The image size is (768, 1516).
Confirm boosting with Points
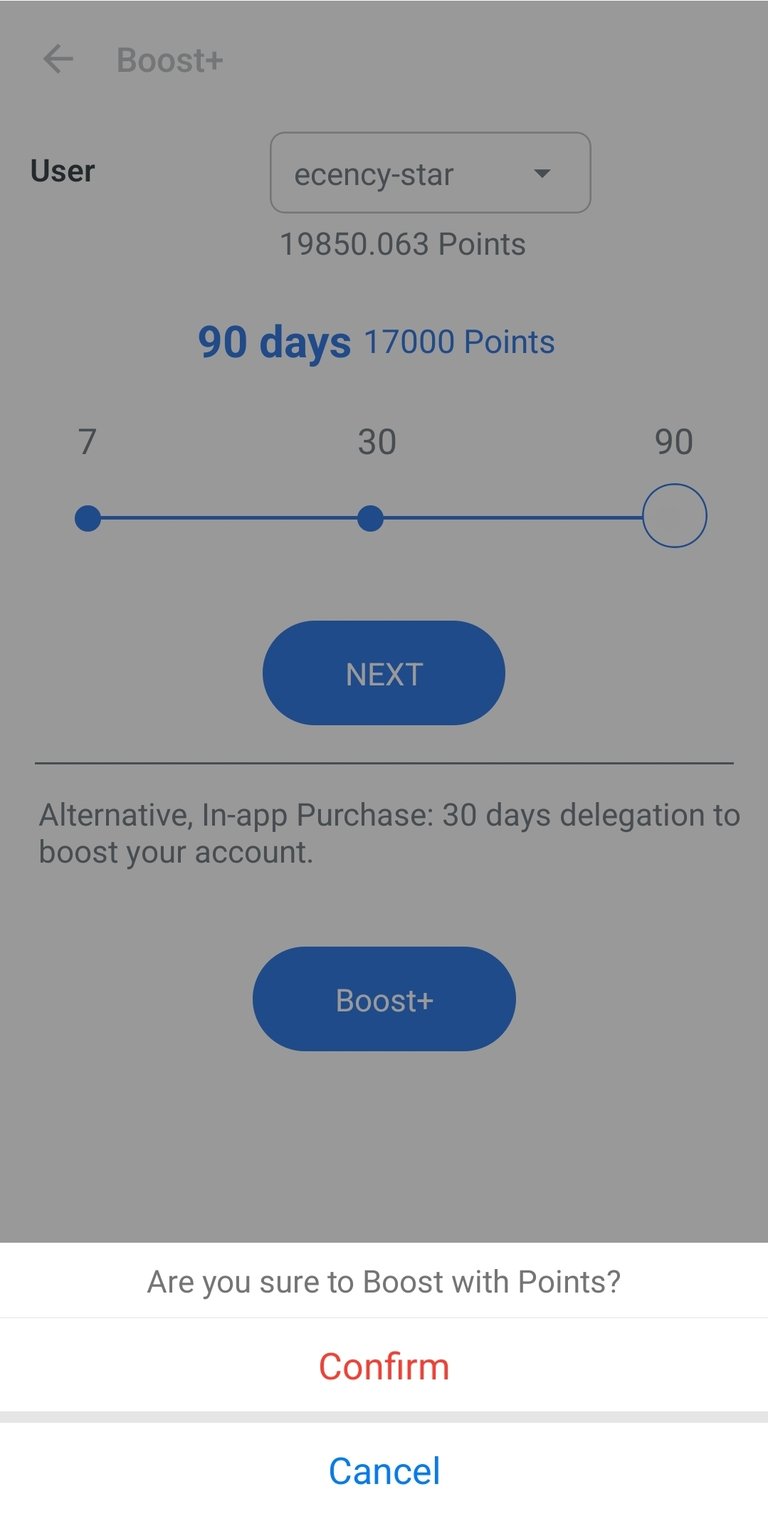(x=384, y=1366)
